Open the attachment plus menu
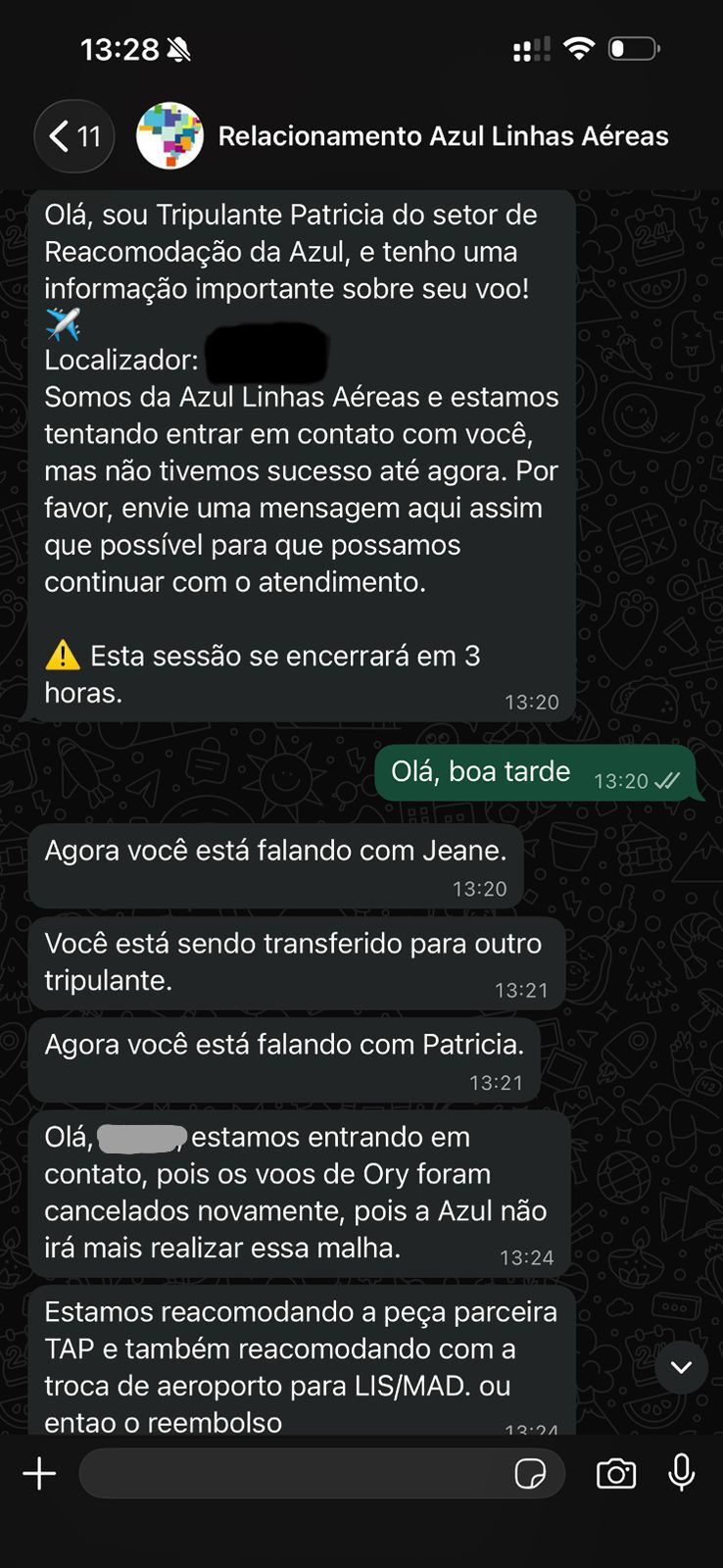 click(x=39, y=1473)
